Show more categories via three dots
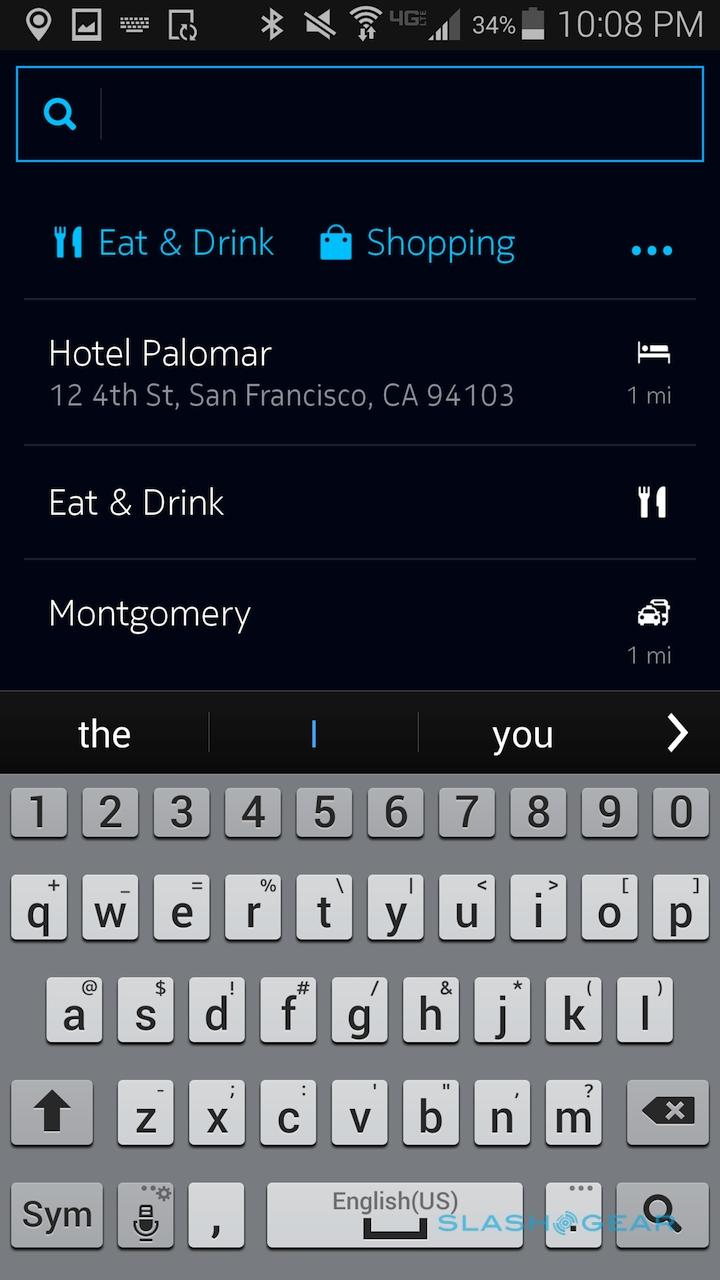Image resolution: width=720 pixels, height=1280 pixels. pyautogui.click(x=652, y=249)
